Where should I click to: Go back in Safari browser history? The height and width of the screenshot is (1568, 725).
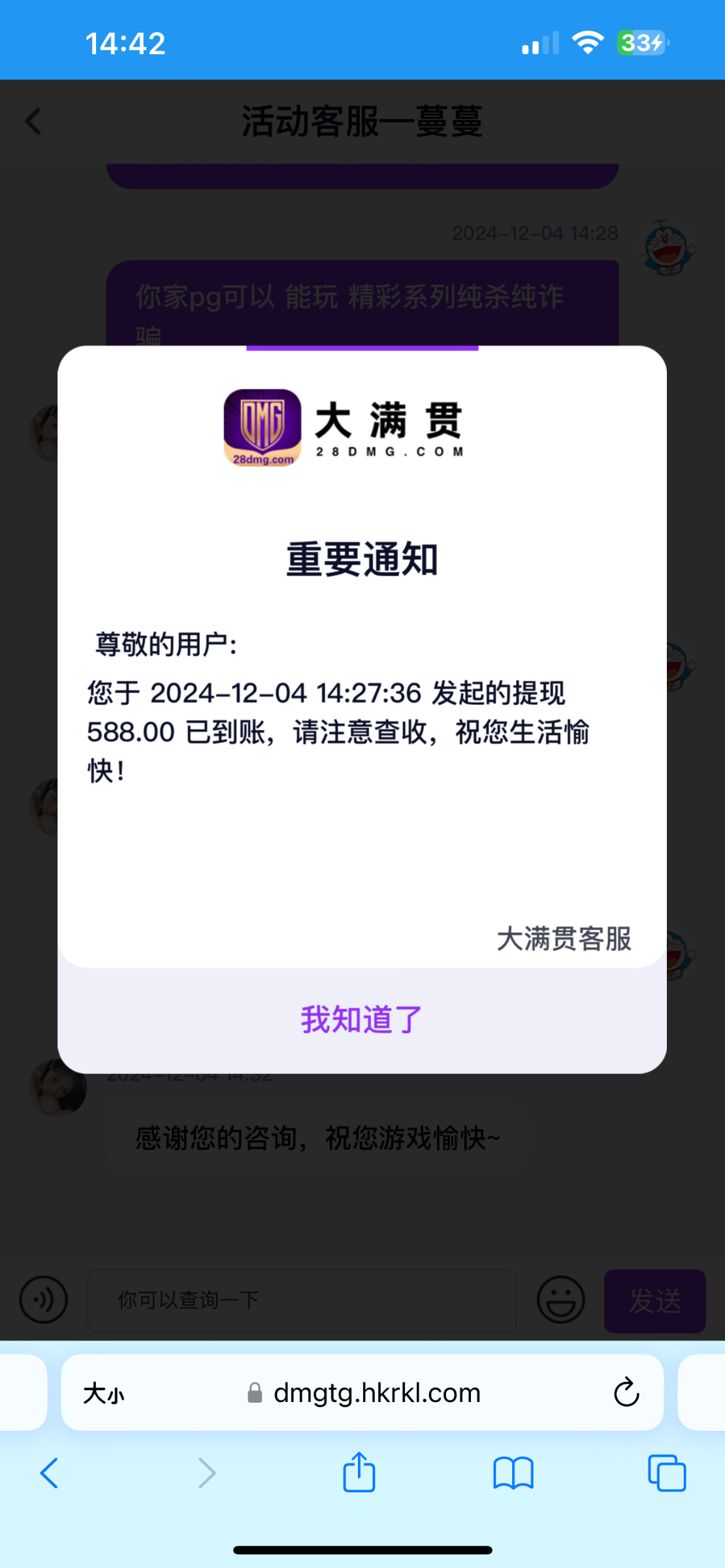click(50, 1473)
